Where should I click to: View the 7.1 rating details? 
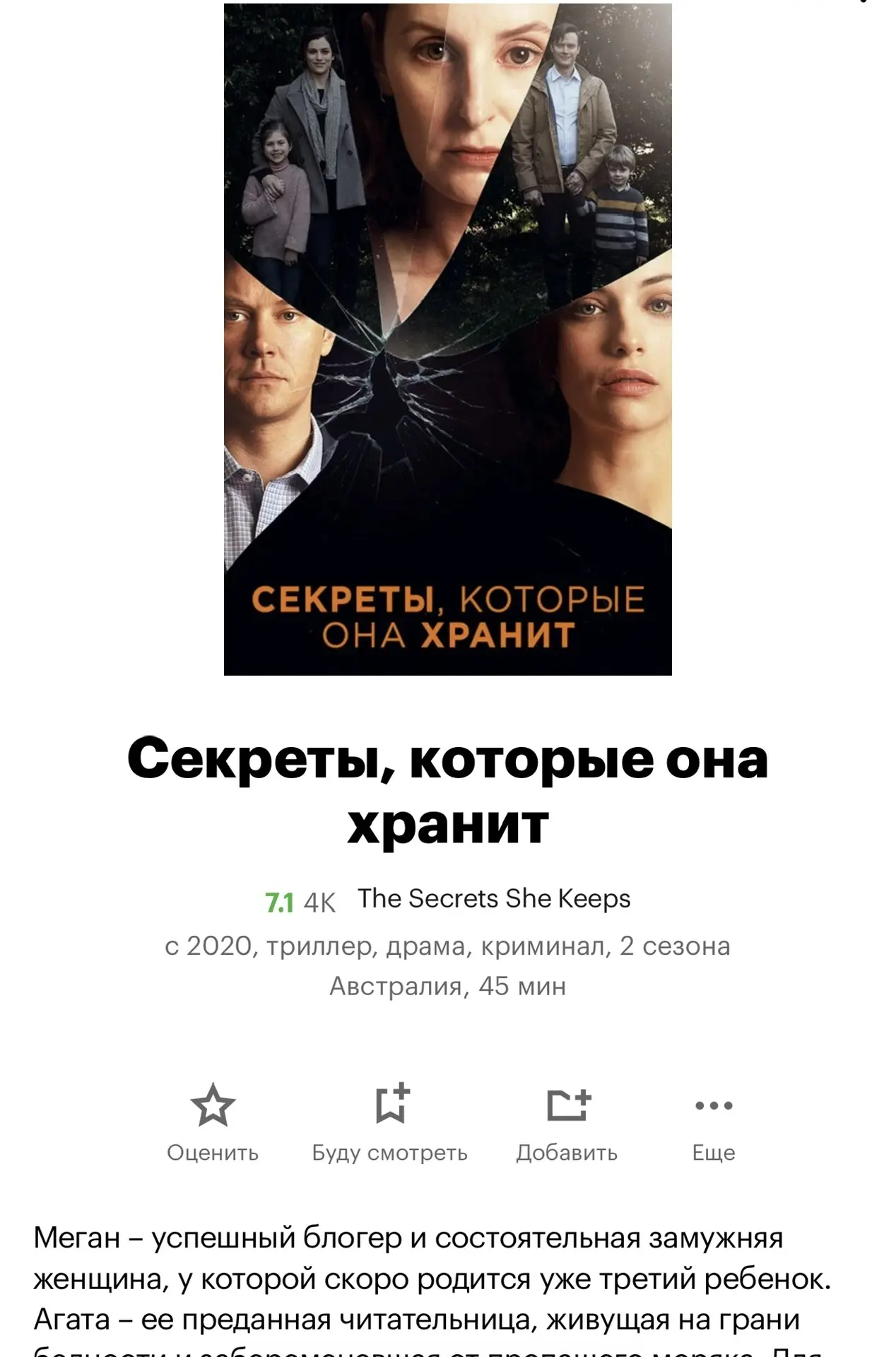(x=279, y=903)
